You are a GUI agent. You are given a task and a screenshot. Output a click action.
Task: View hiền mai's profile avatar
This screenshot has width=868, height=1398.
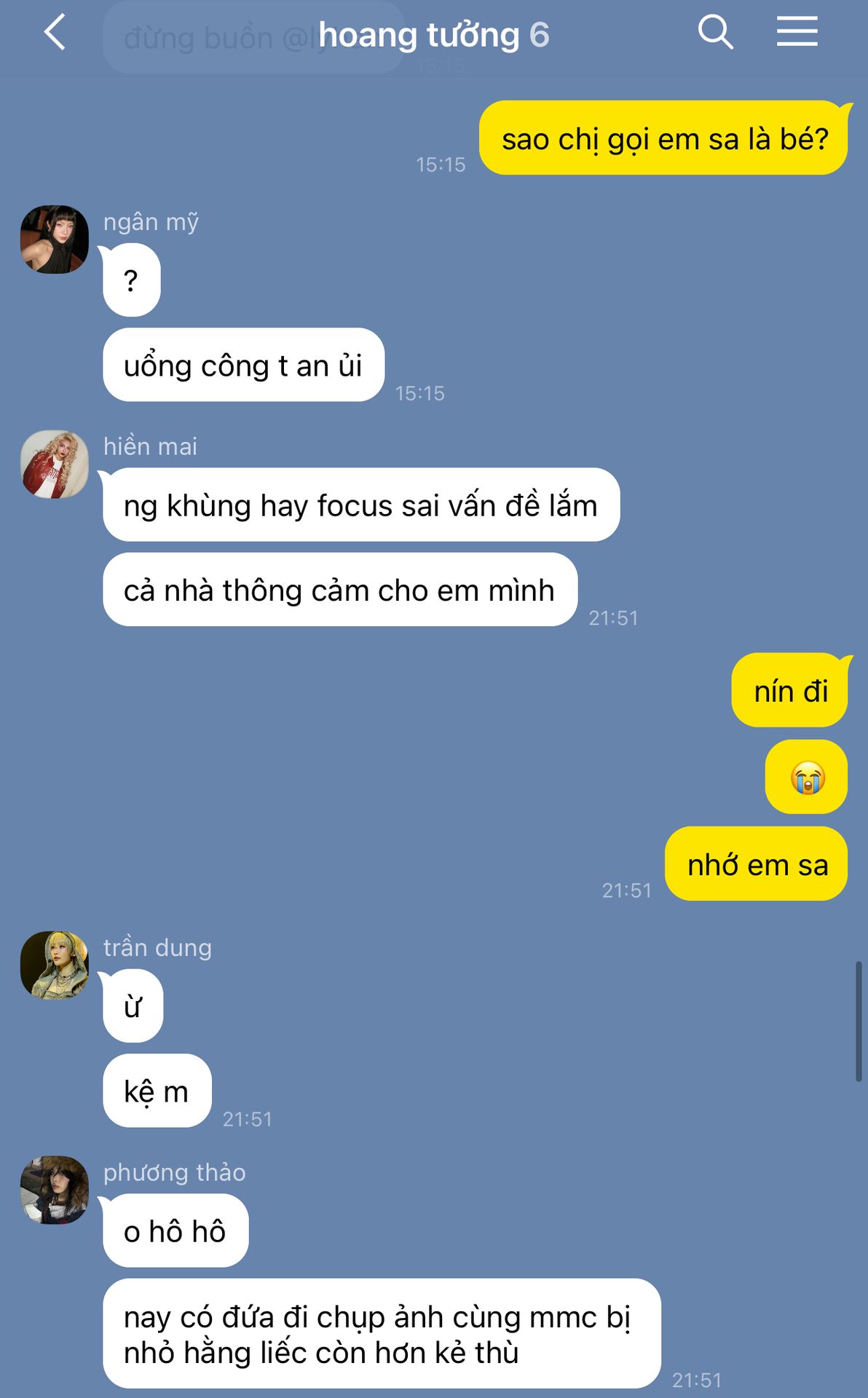click(55, 465)
